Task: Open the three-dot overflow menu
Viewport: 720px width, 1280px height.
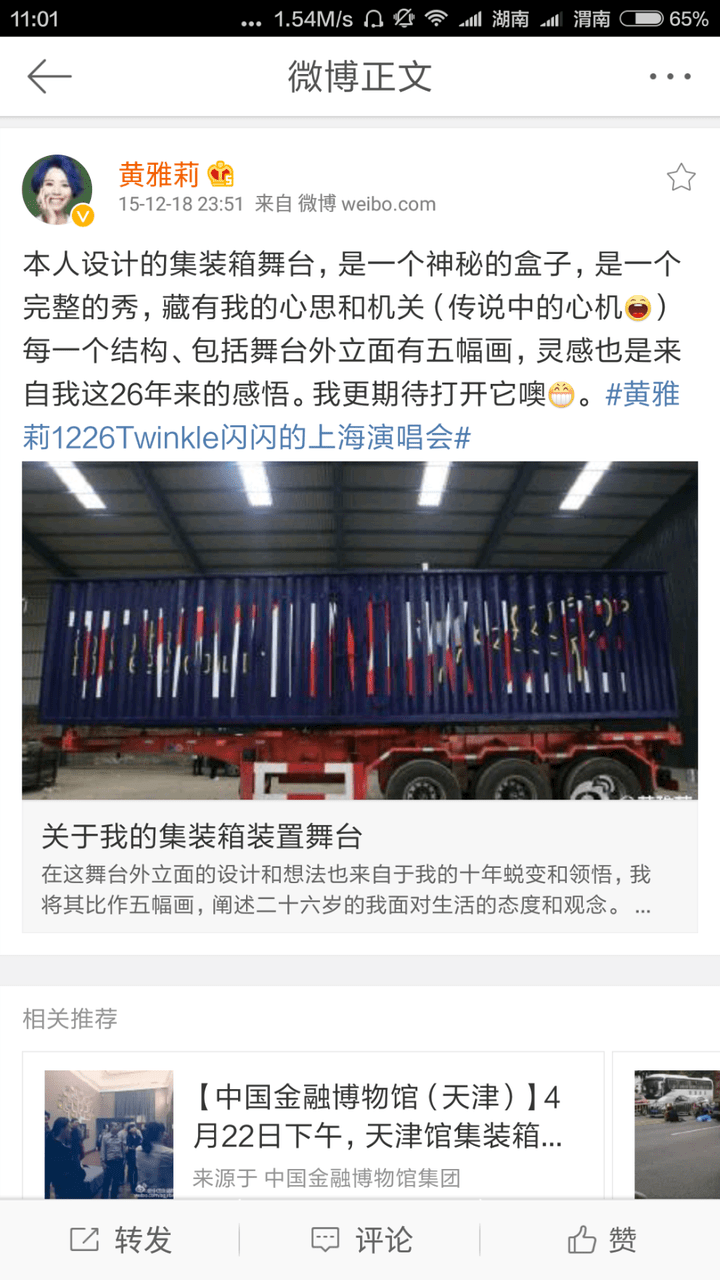Action: (669, 77)
